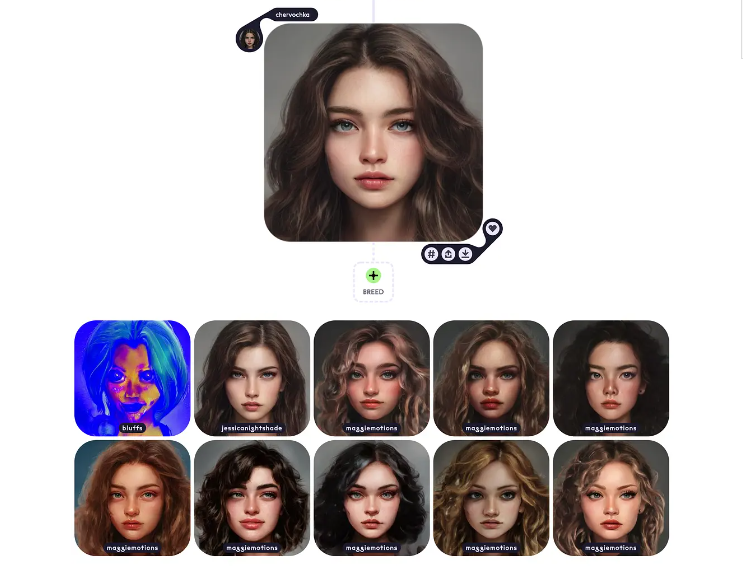Screen dimensions: 743x588
Task: Tap the hashtag tag icon
Action: 431,254
